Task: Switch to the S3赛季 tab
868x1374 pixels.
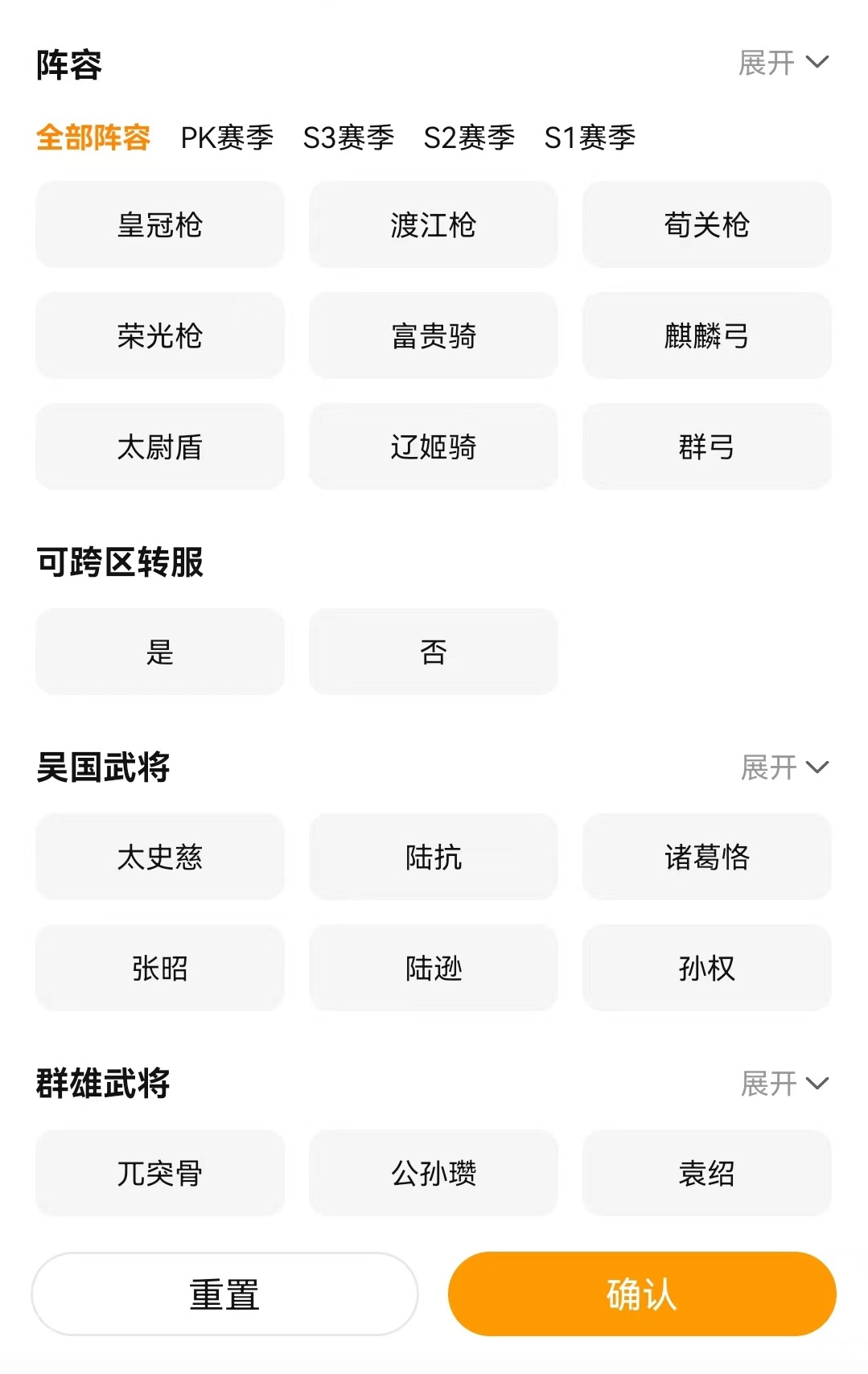Action: point(348,138)
